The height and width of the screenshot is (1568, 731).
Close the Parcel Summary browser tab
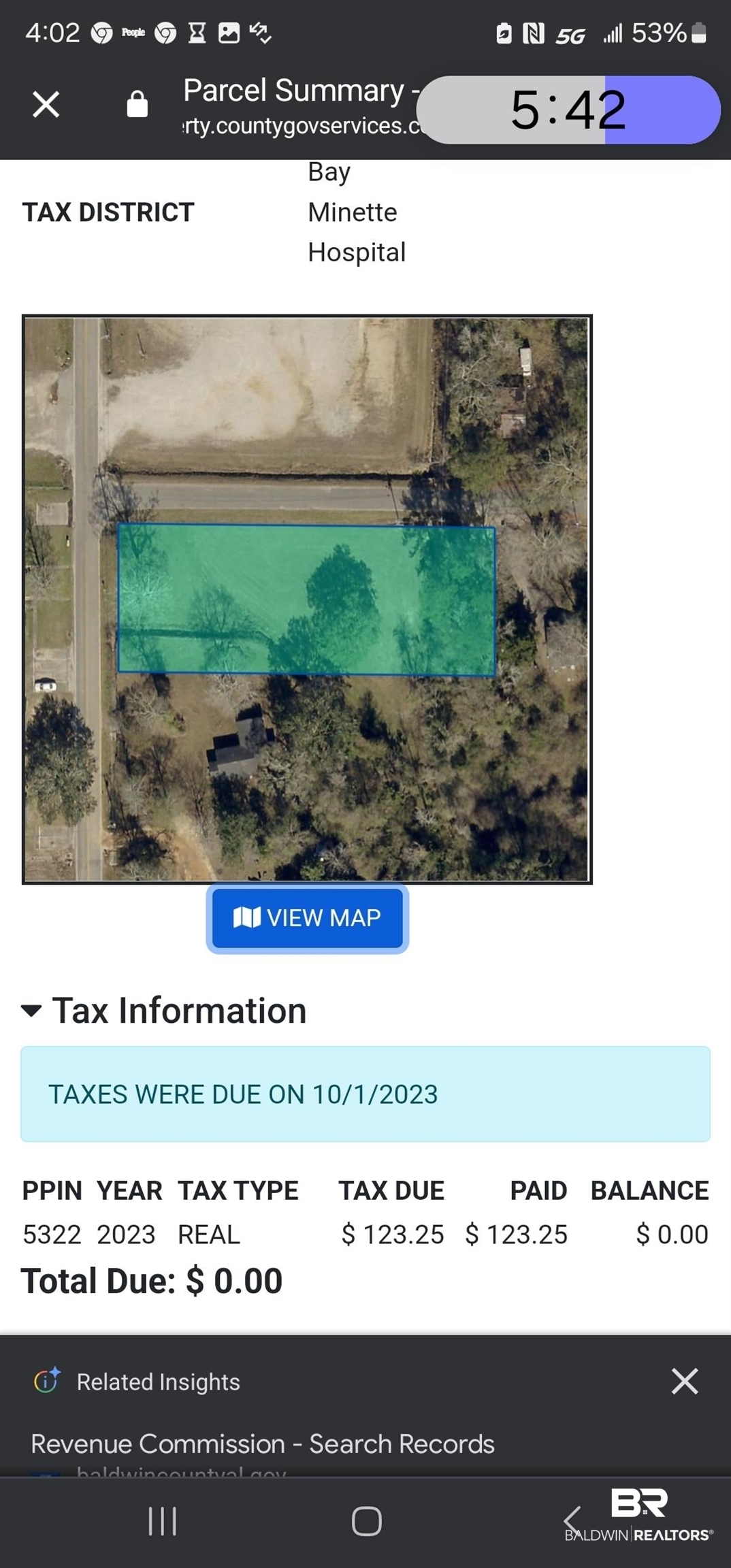pyautogui.click(x=46, y=105)
